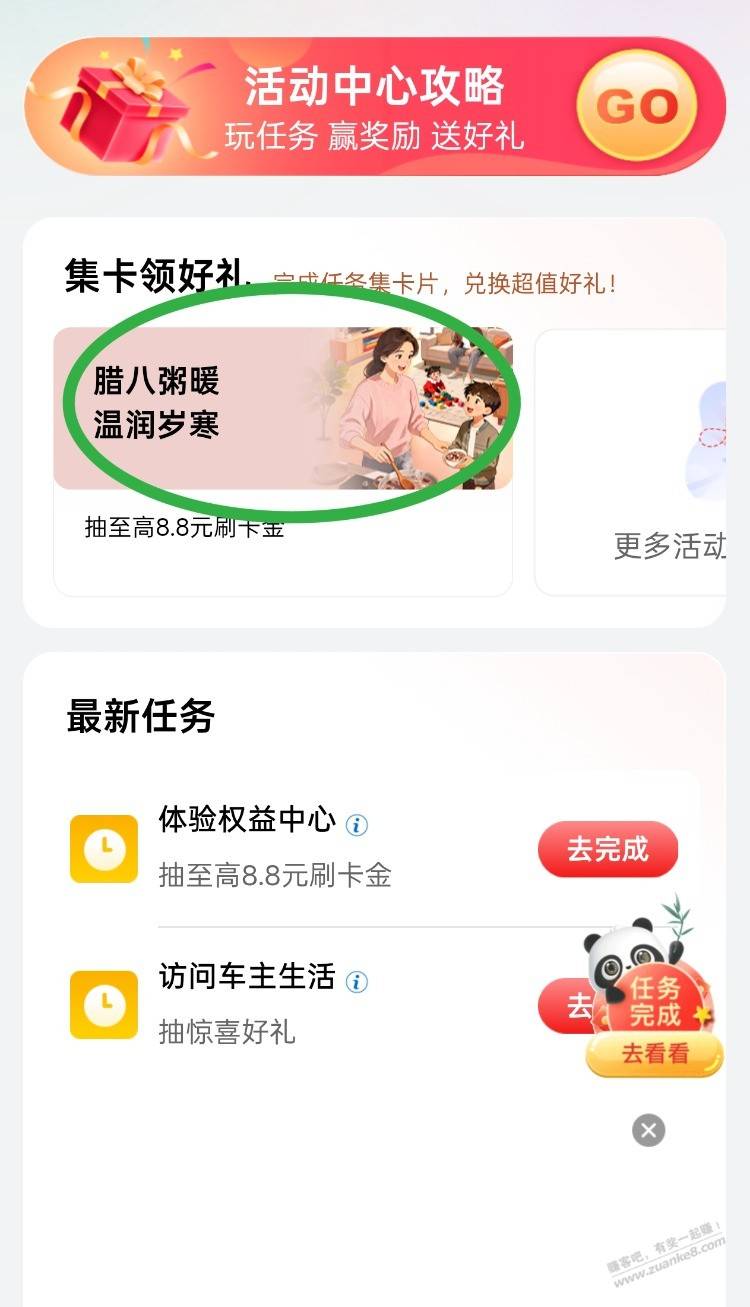This screenshot has height=1307, width=750.
Task: Show info for the 访问车主生活 task
Action: (357, 981)
